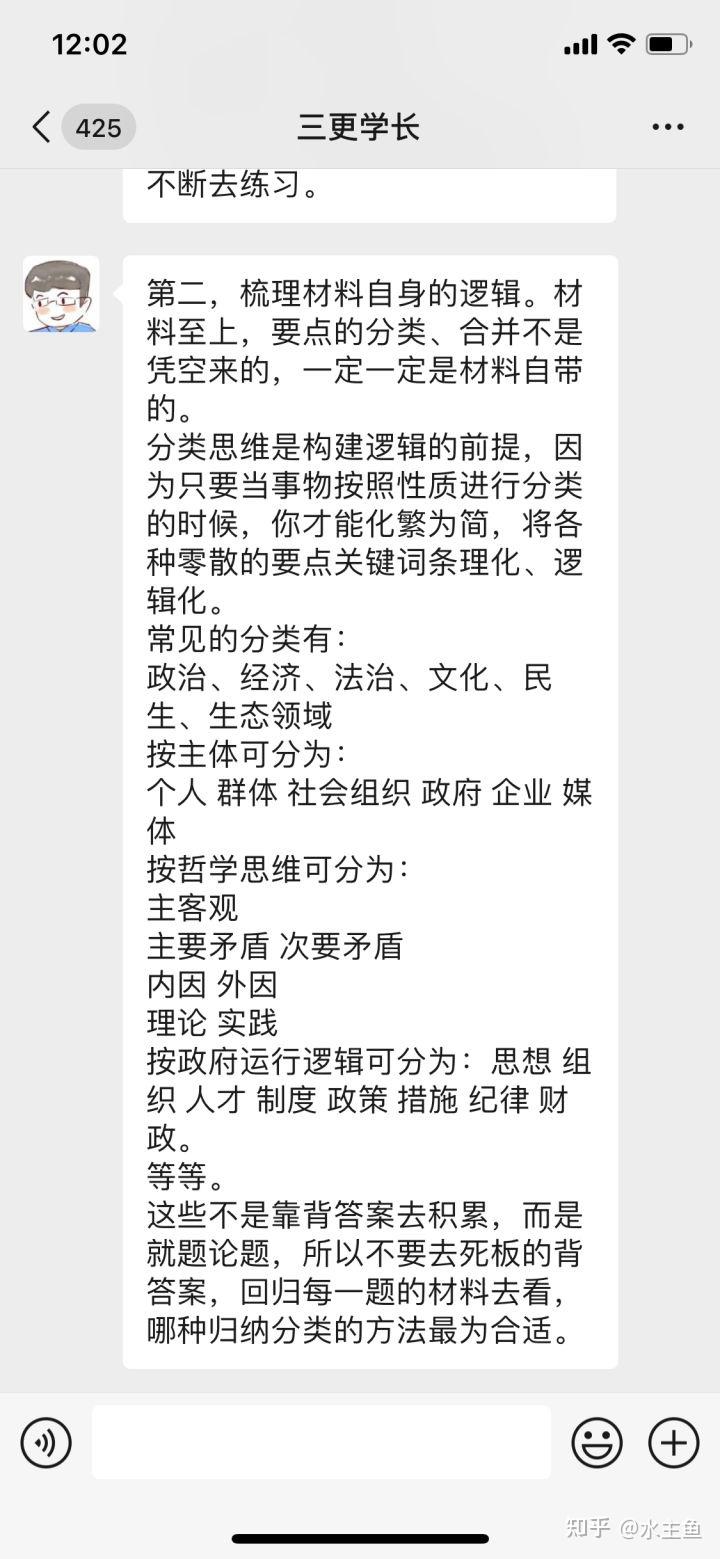Switch to voice message input

46,1442
